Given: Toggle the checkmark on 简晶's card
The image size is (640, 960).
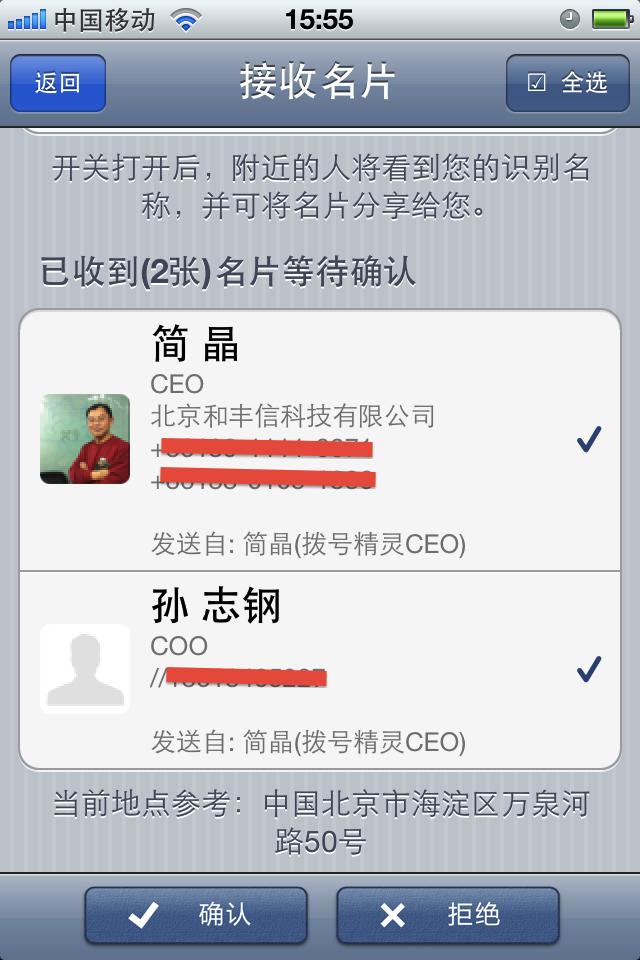Looking at the screenshot, I should click(589, 439).
